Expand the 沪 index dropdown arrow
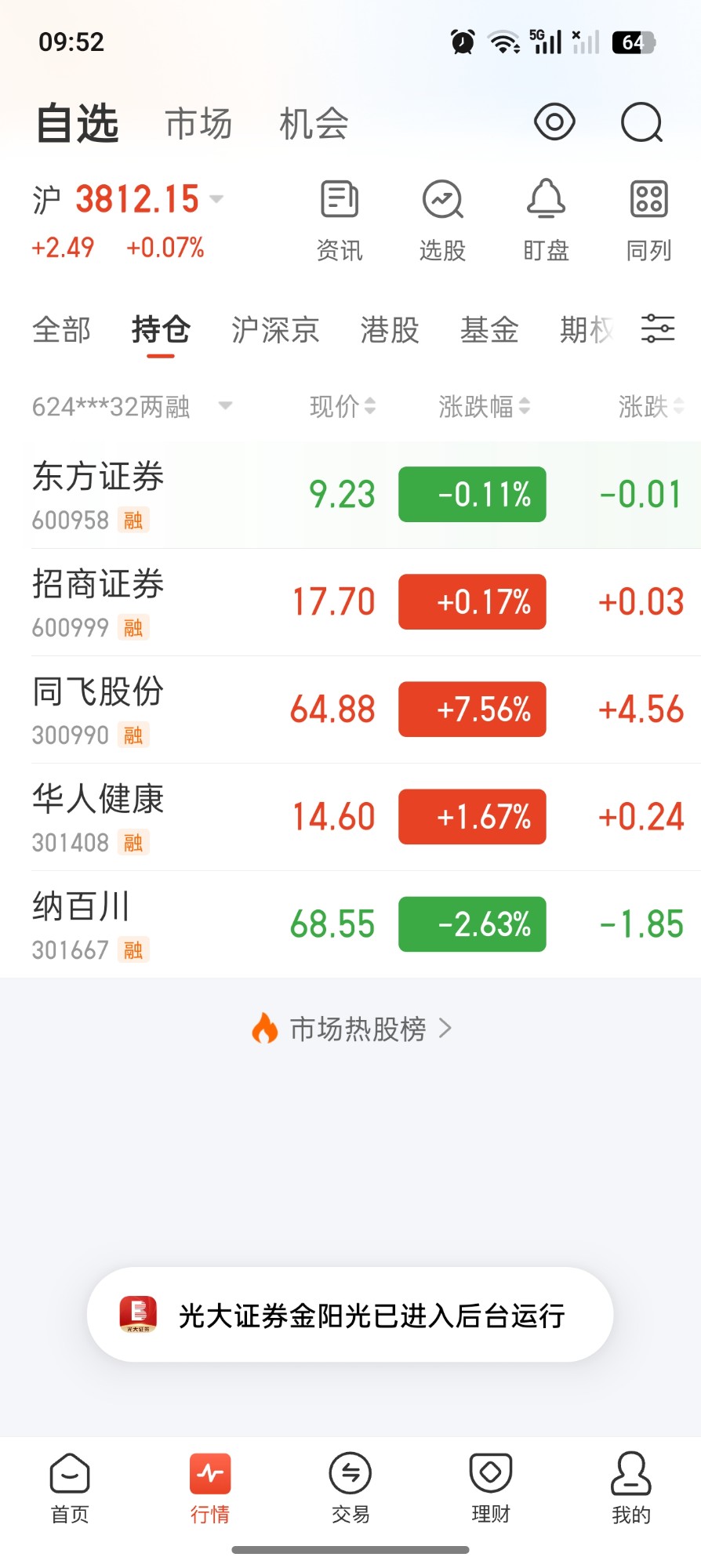Viewport: 701px width, 1568px height. point(216,198)
